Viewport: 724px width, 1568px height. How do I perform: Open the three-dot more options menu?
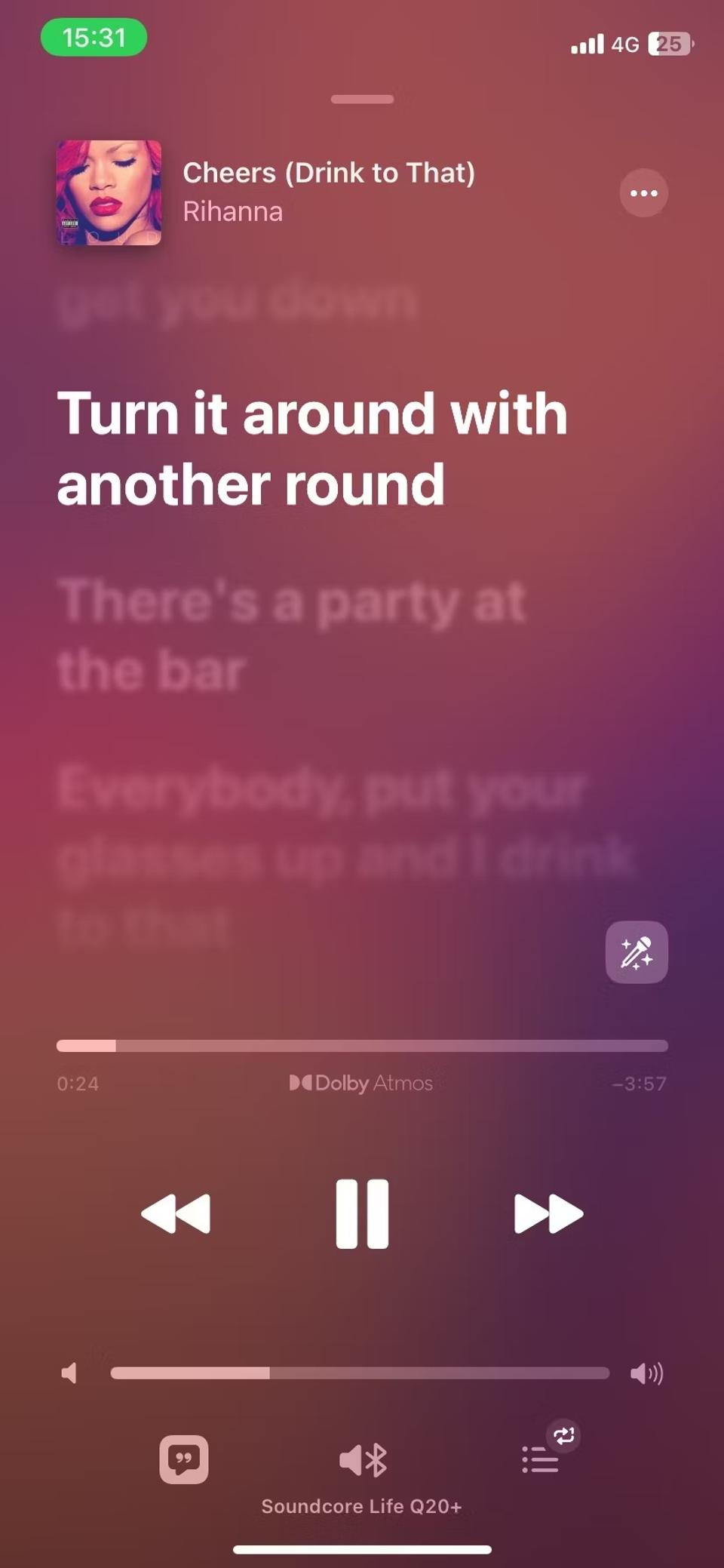[643, 193]
